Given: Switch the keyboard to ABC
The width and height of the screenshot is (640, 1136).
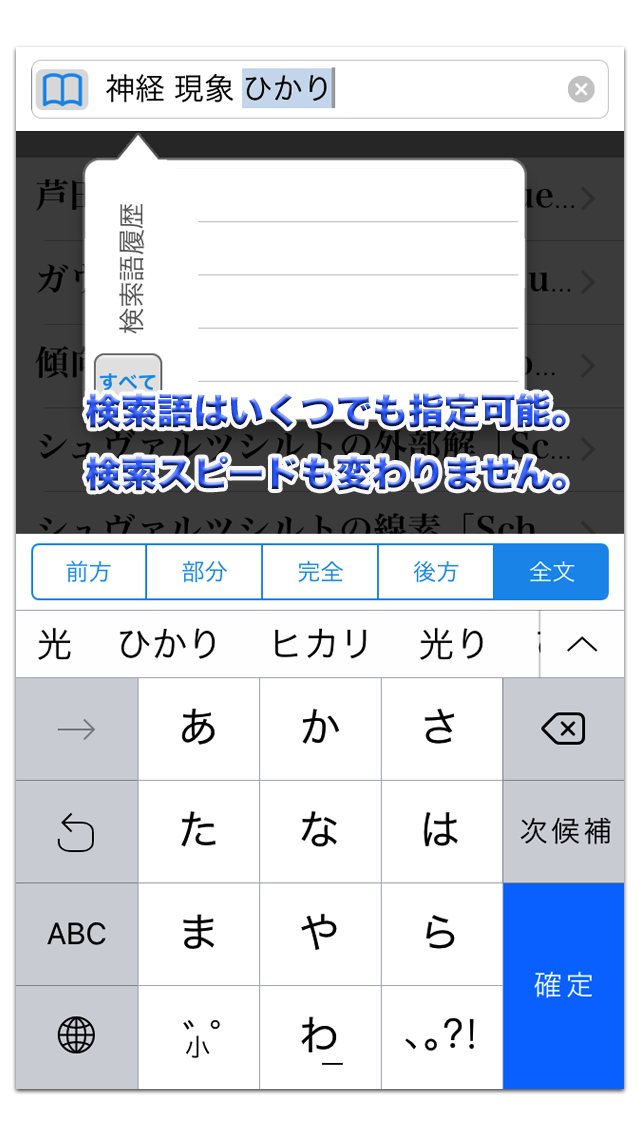Looking at the screenshot, I should (77, 935).
